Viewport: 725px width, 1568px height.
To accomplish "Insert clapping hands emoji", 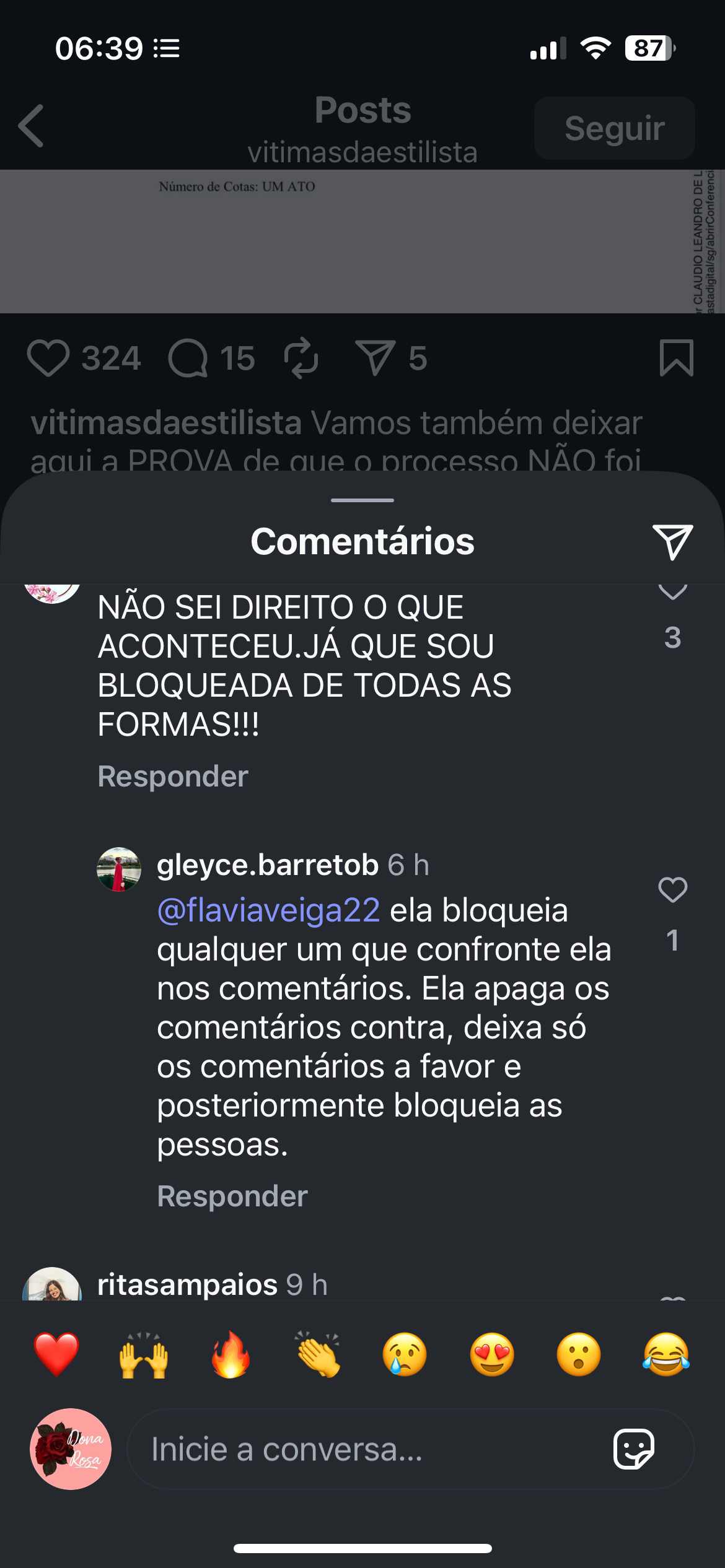I will pos(318,1354).
